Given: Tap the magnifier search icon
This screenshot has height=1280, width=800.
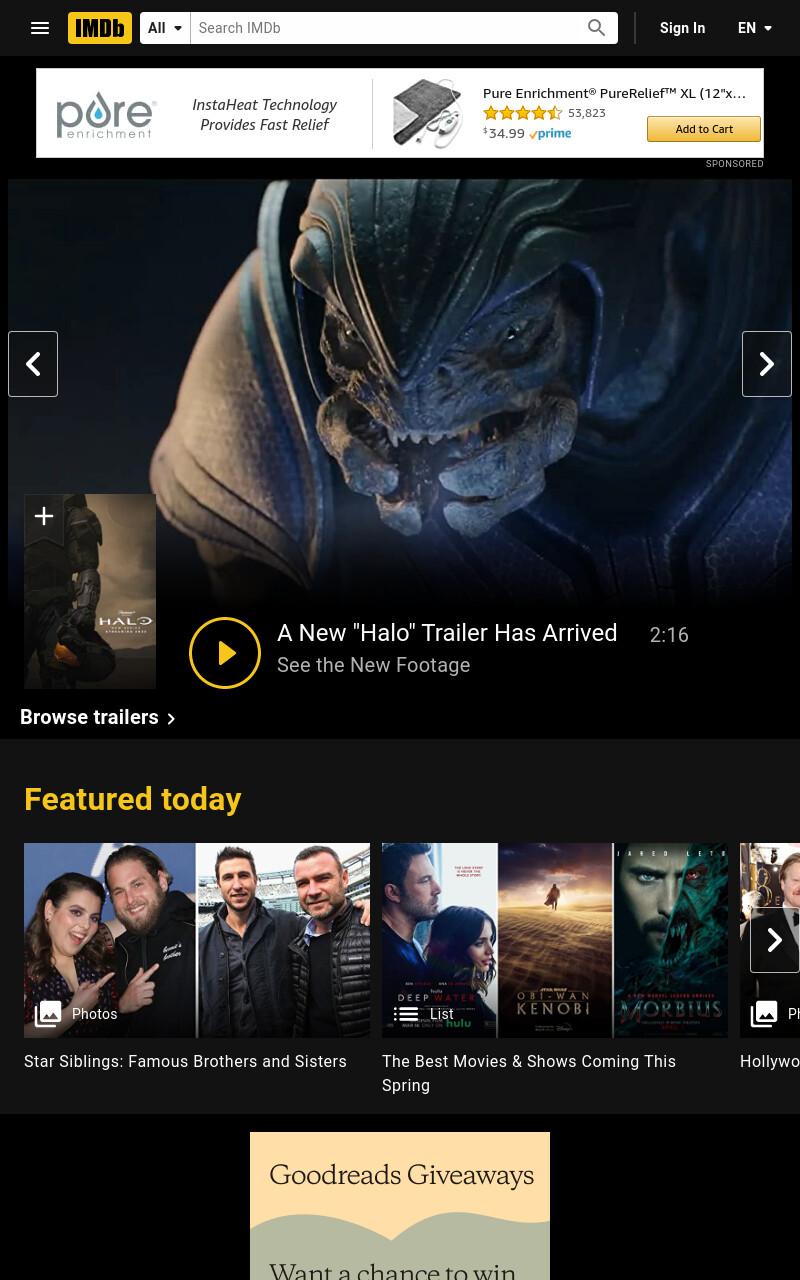Looking at the screenshot, I should tap(597, 28).
